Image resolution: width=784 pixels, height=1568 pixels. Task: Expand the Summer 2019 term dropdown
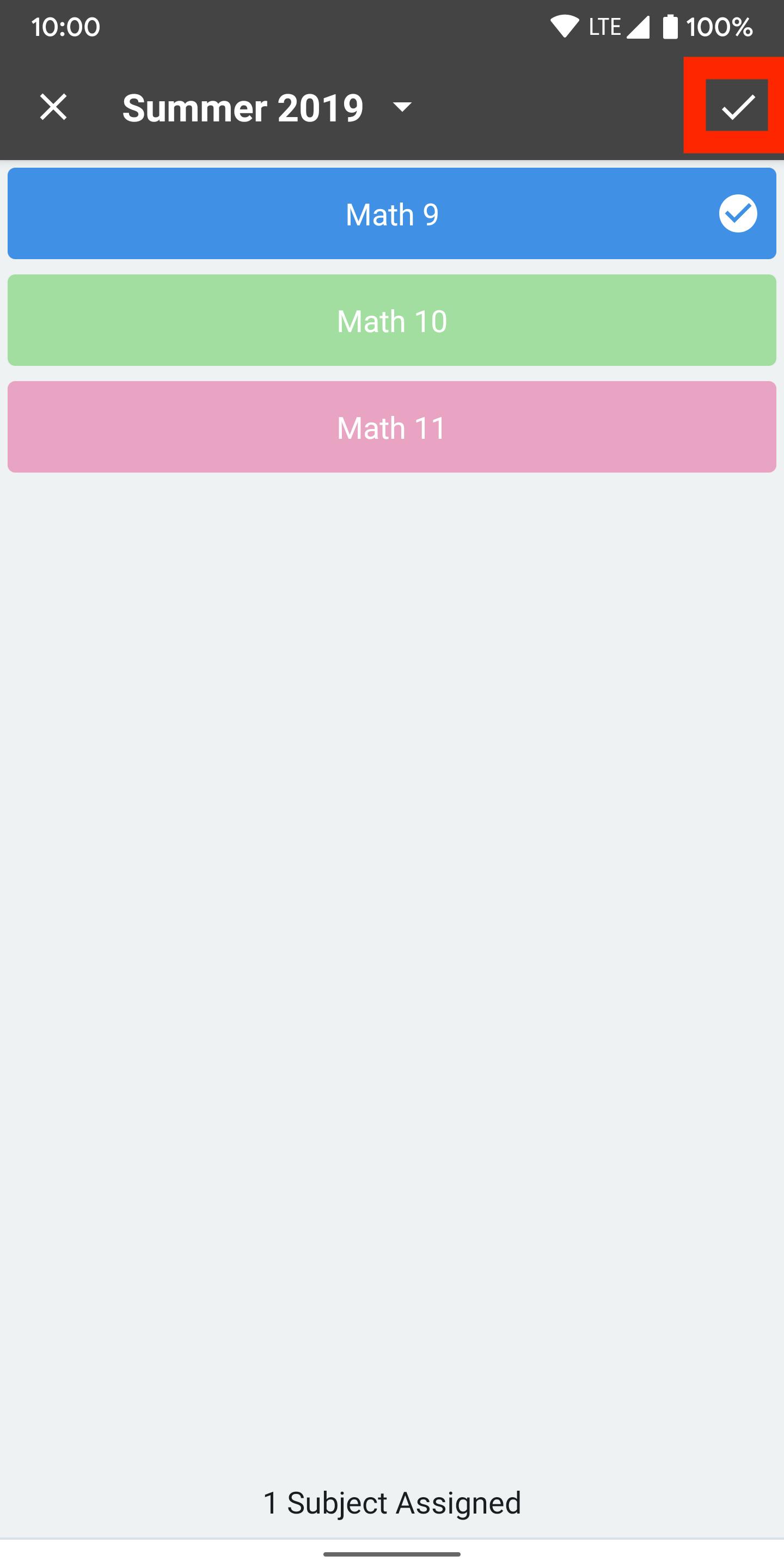tap(268, 108)
